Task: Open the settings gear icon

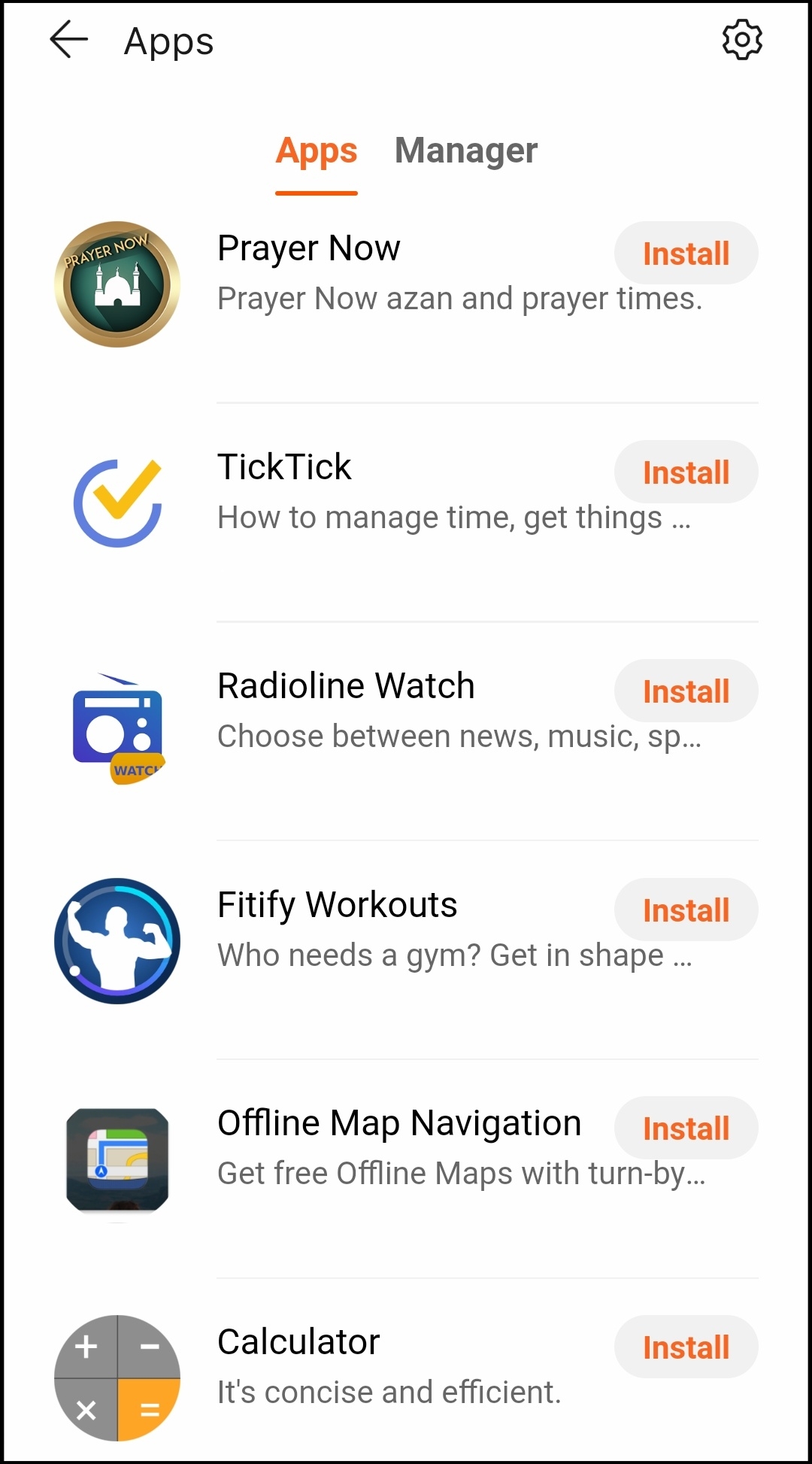Action: [742, 40]
